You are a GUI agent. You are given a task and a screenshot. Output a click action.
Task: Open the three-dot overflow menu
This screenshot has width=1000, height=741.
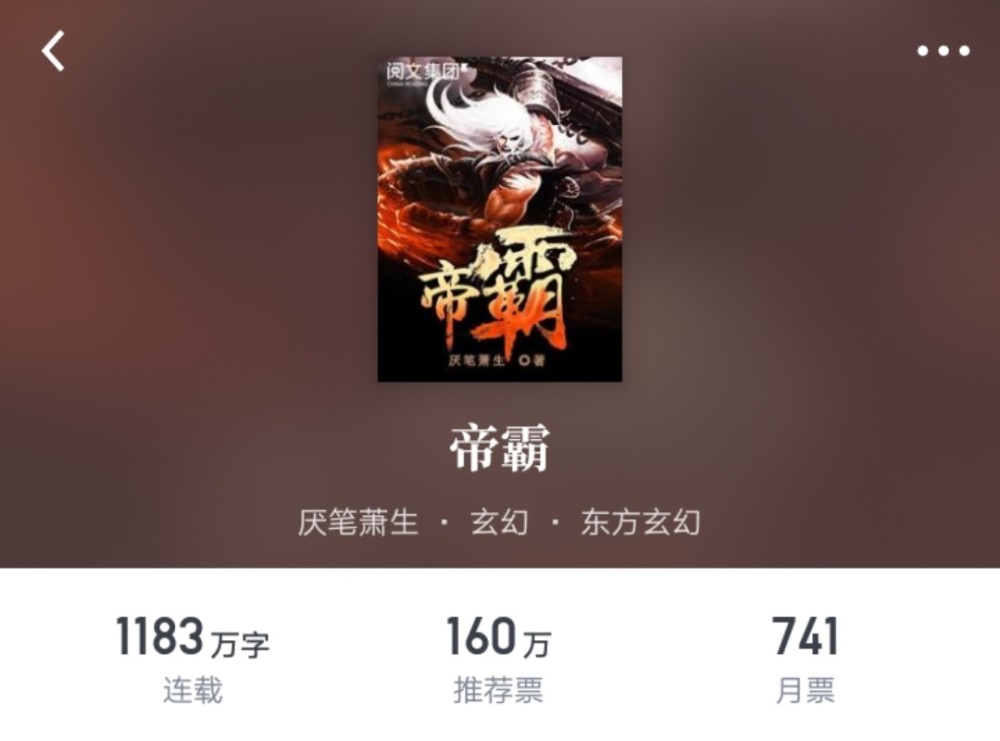point(943,51)
